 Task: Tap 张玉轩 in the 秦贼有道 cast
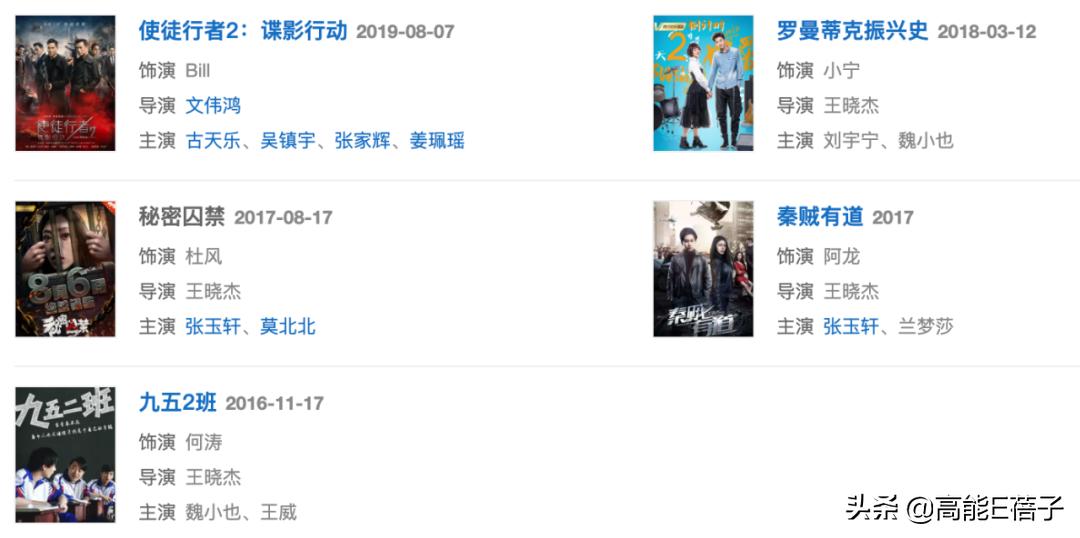pyautogui.click(x=851, y=326)
